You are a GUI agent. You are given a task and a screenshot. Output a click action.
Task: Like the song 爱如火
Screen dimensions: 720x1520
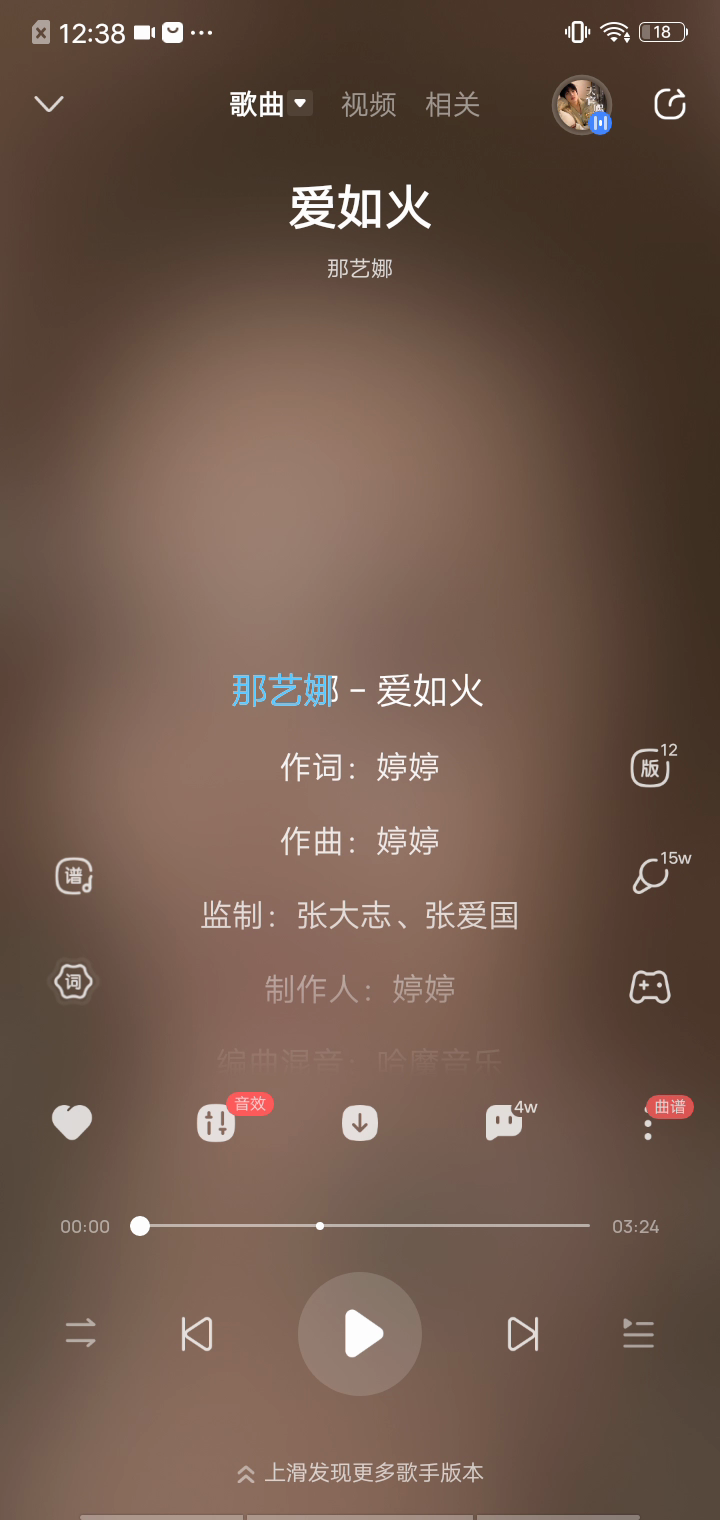point(72,1123)
